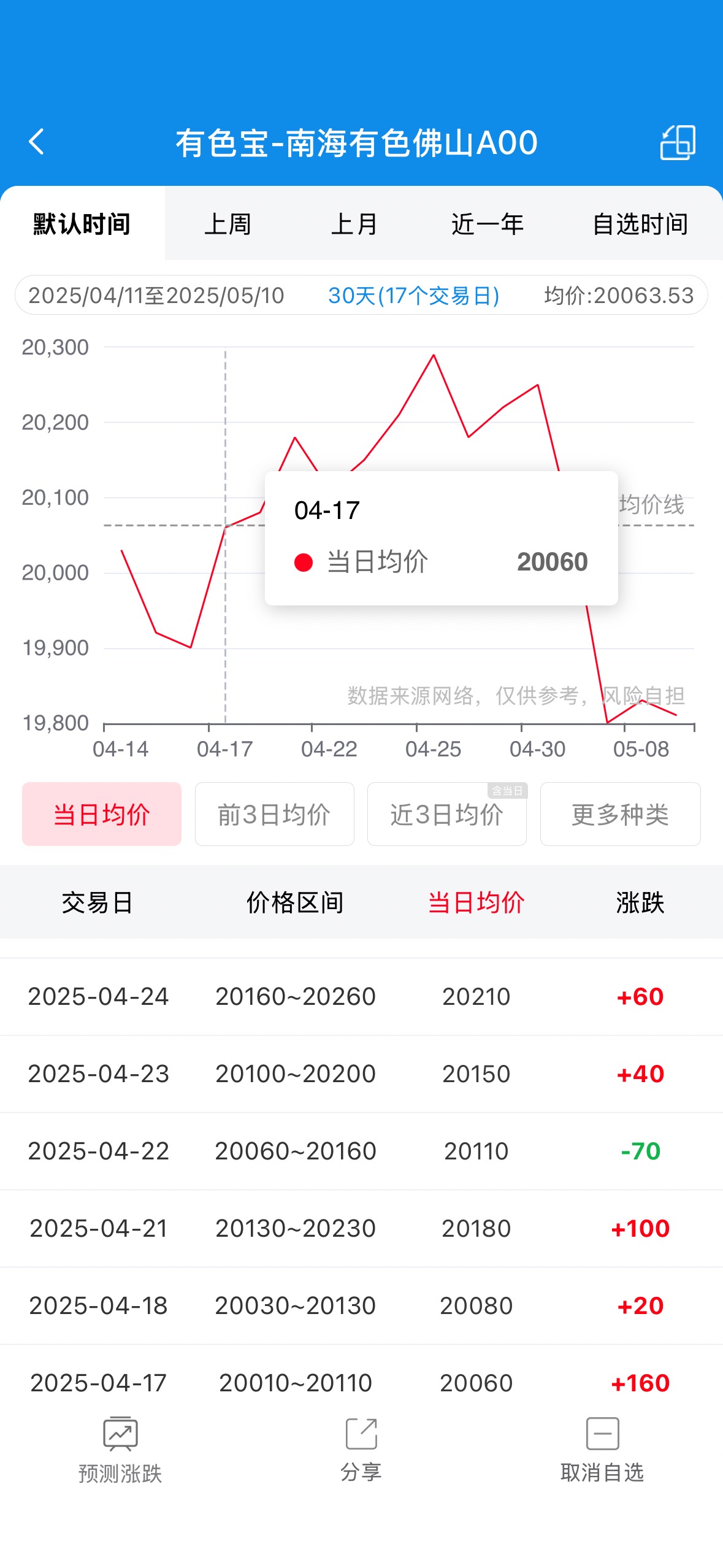Image resolution: width=723 pixels, height=1568 pixels.
Task: Switch chart to 近3日均价
Action: [447, 814]
